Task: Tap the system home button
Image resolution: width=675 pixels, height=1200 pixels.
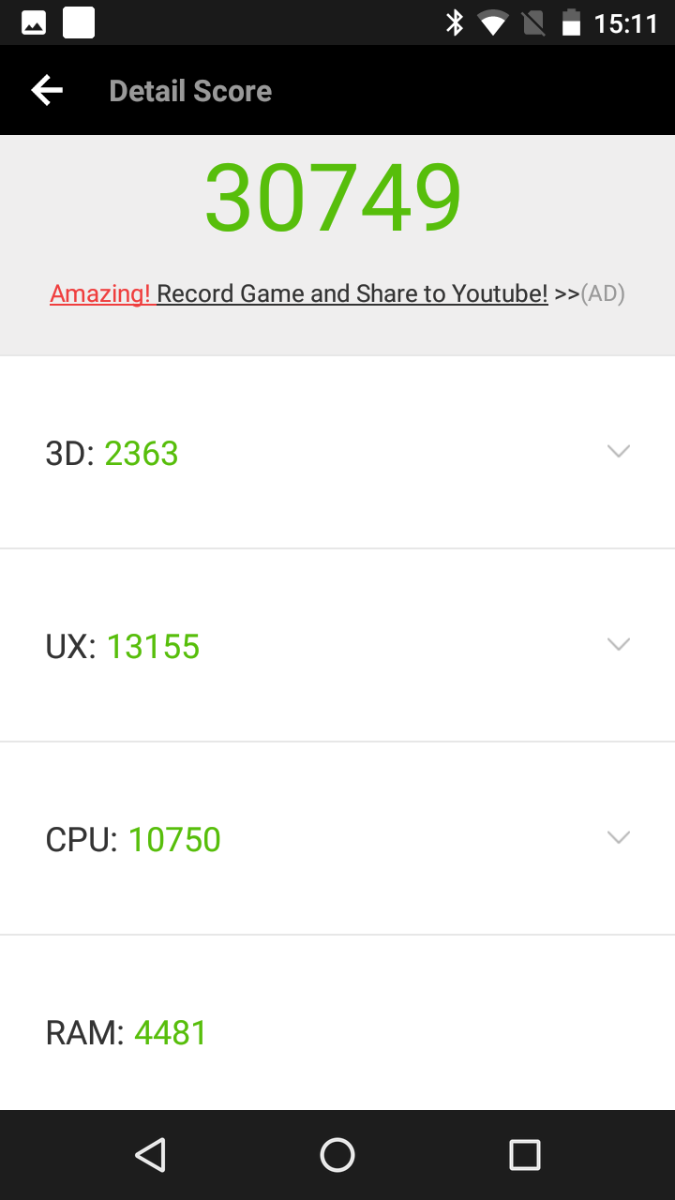Action: click(x=337, y=1155)
